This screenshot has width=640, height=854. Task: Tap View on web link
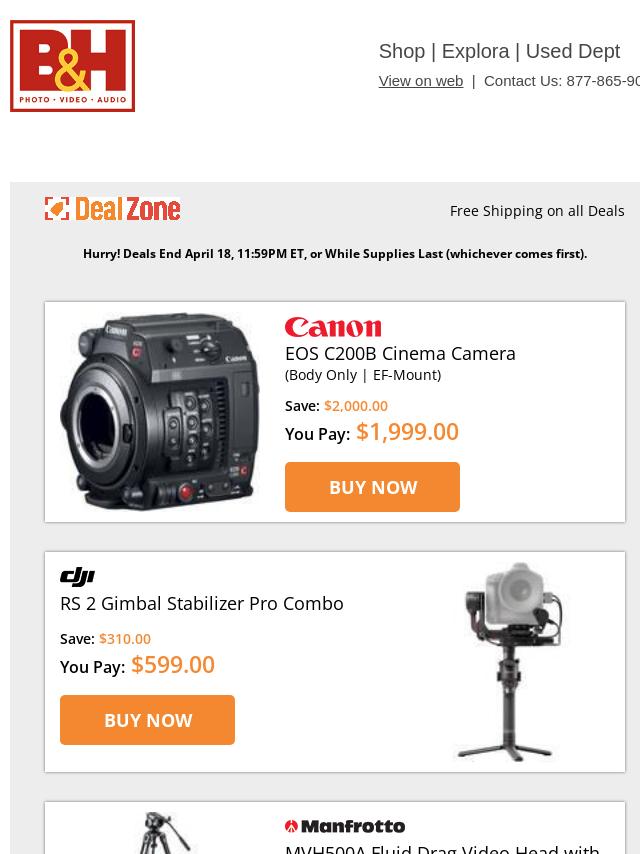pyautogui.click(x=420, y=81)
